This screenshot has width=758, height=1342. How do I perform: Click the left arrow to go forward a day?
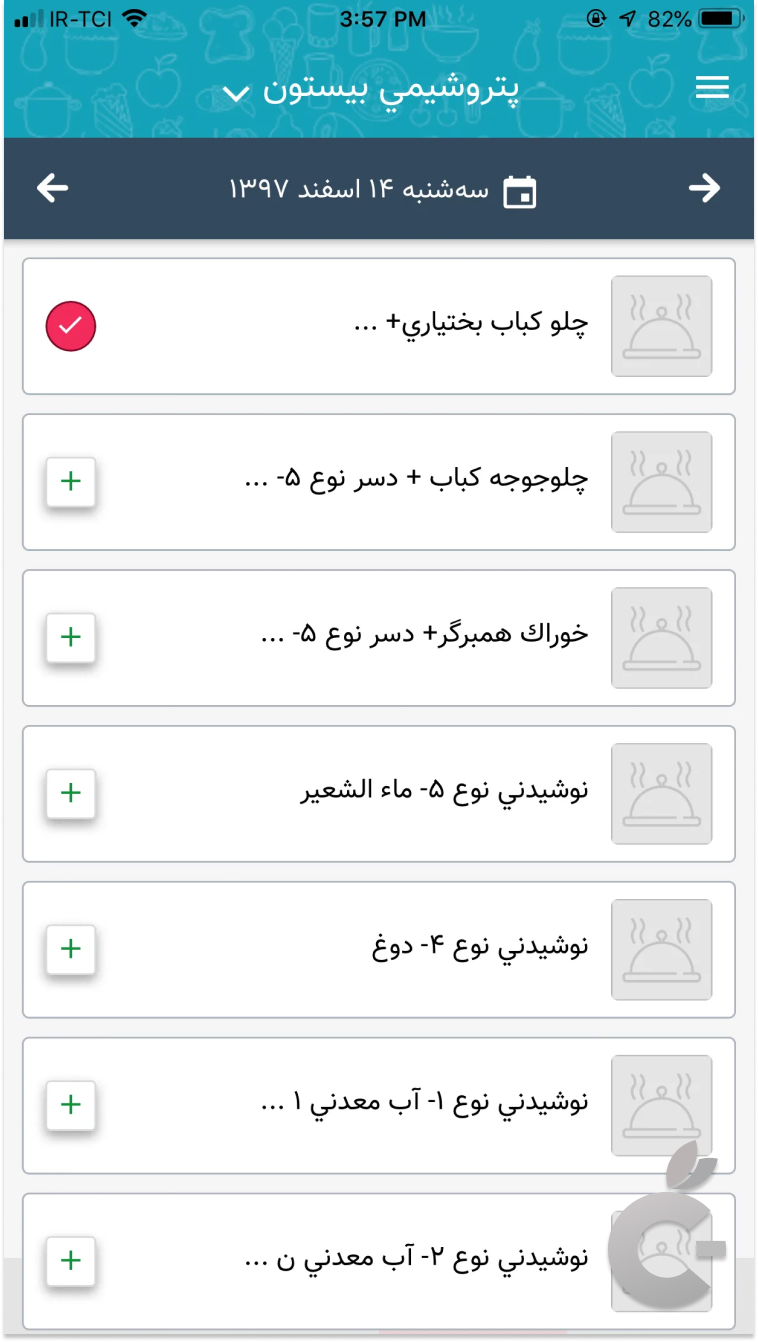pos(52,188)
